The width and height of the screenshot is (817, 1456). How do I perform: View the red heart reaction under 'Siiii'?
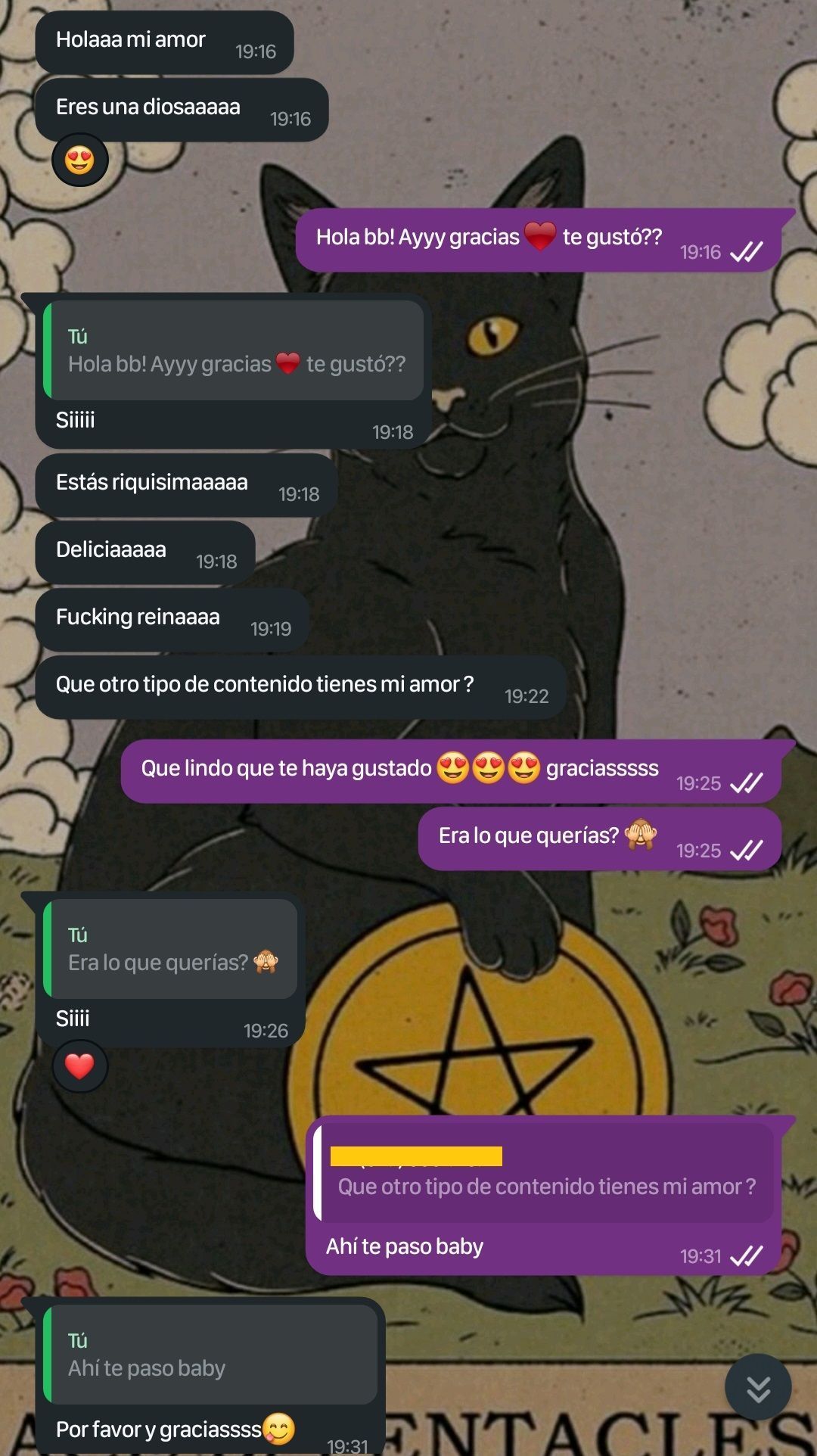pyautogui.click(x=80, y=1066)
